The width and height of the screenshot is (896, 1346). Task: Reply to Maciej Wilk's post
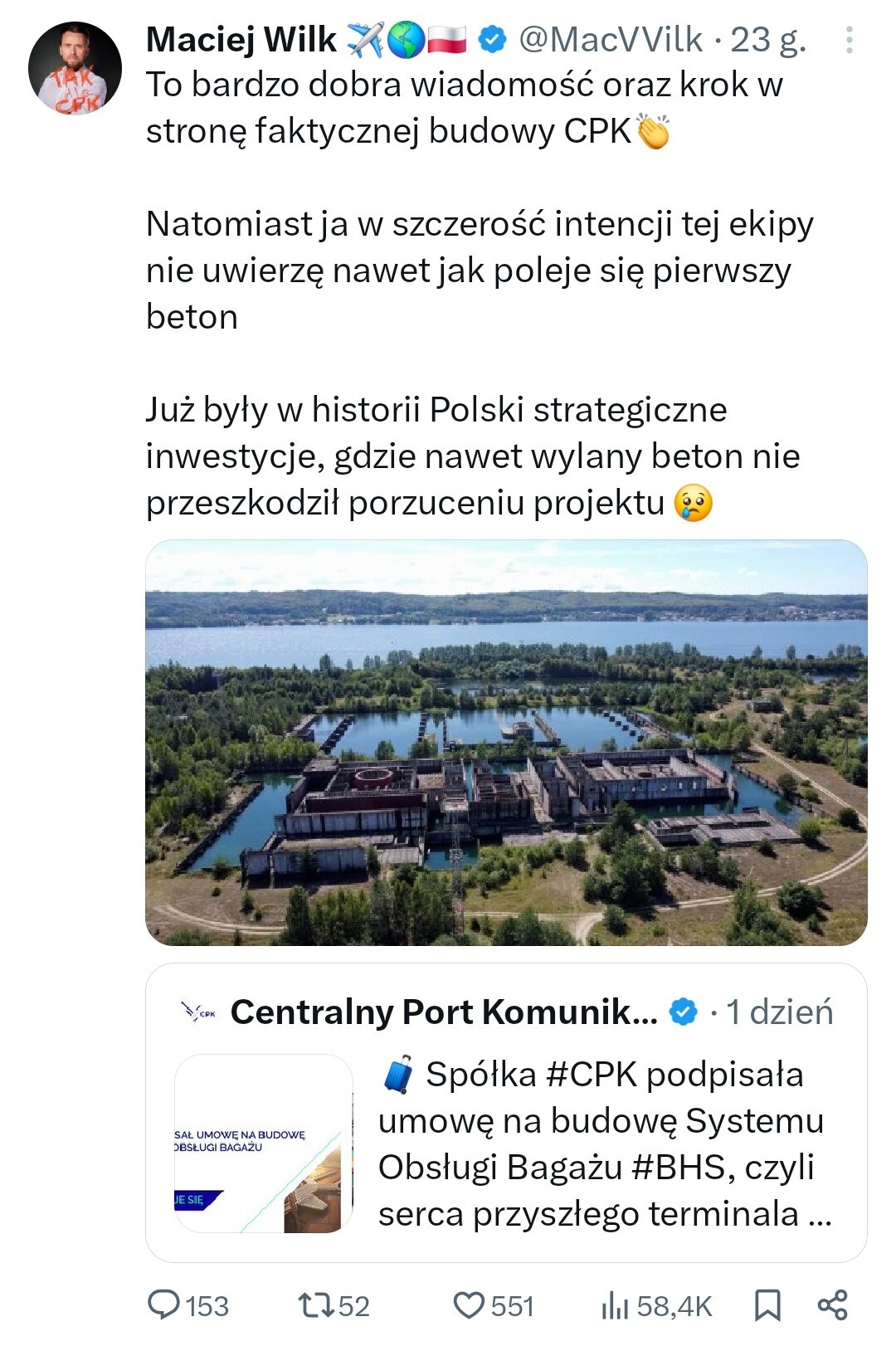click(x=163, y=1305)
